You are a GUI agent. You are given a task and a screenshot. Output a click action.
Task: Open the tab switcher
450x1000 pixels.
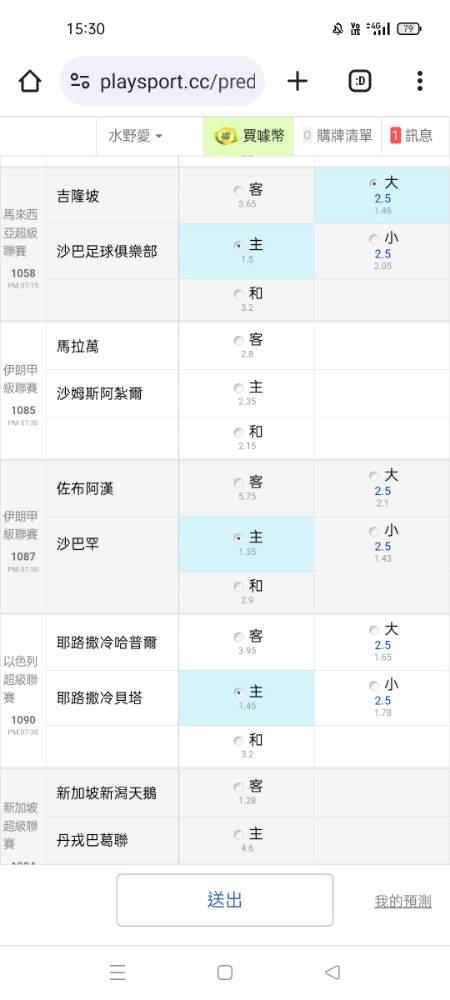click(x=360, y=81)
